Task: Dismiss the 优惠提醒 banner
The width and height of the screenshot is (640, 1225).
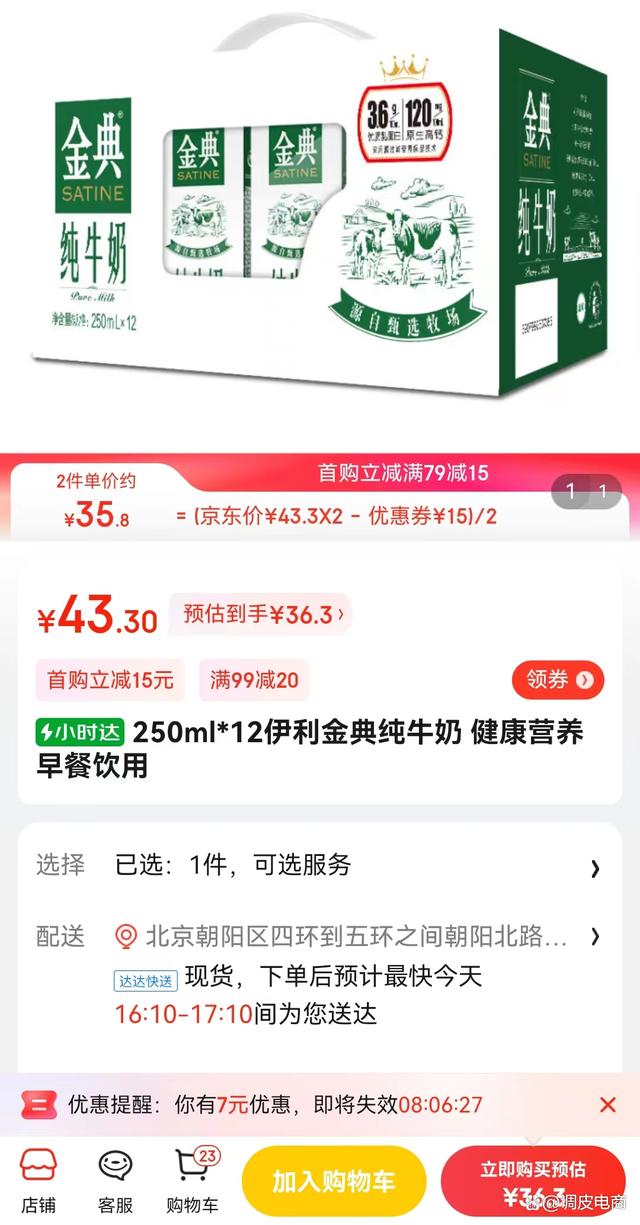Action: (607, 1105)
